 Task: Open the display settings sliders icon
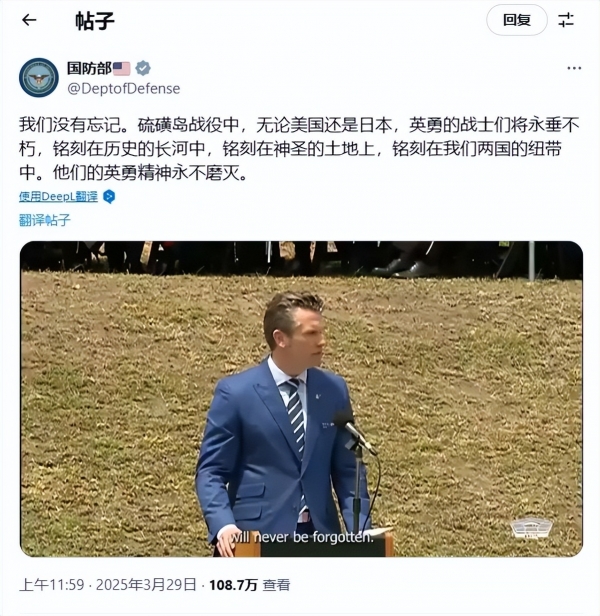pos(566,20)
